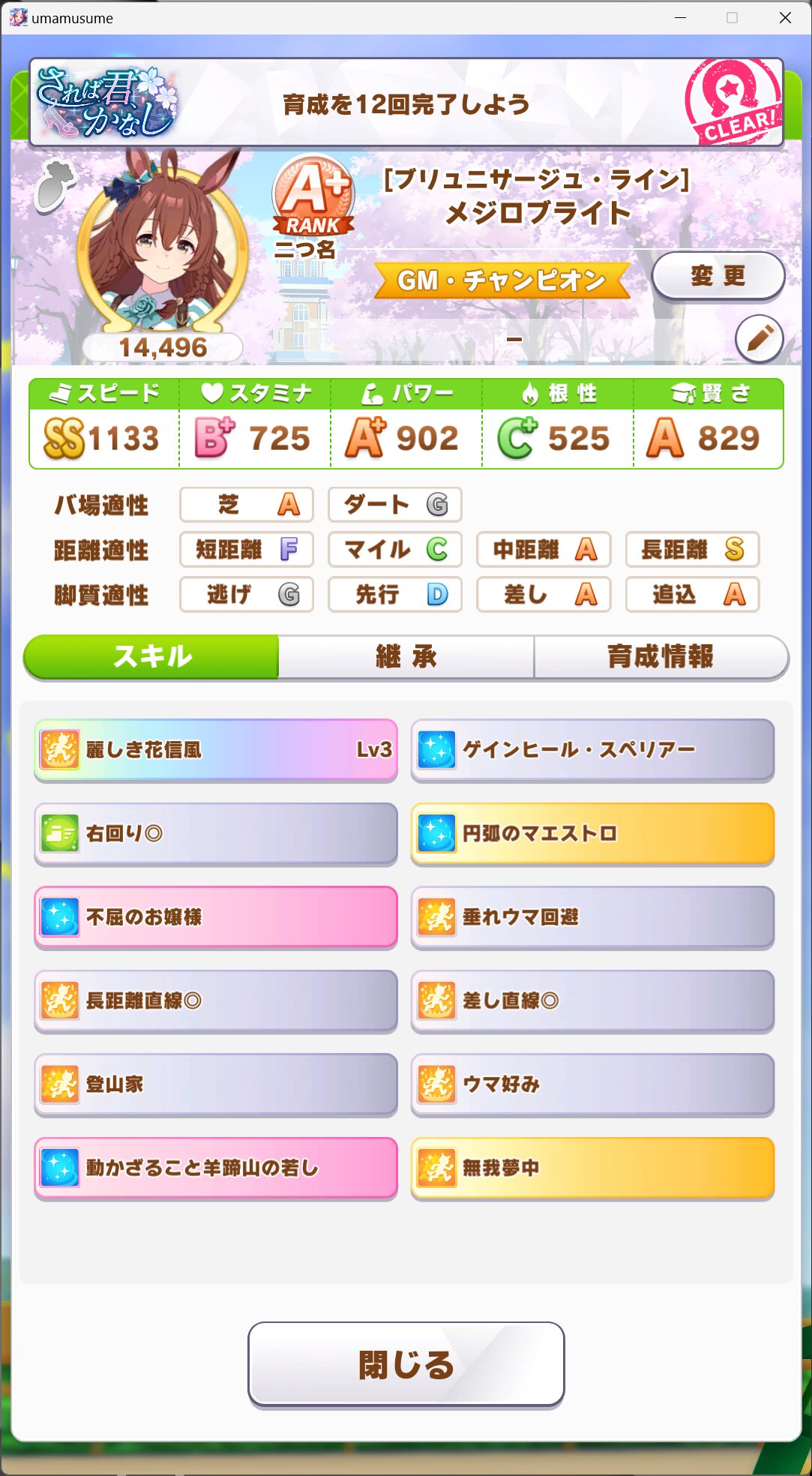Show details for 不屈のお嬢様

pyautogui.click(x=216, y=916)
